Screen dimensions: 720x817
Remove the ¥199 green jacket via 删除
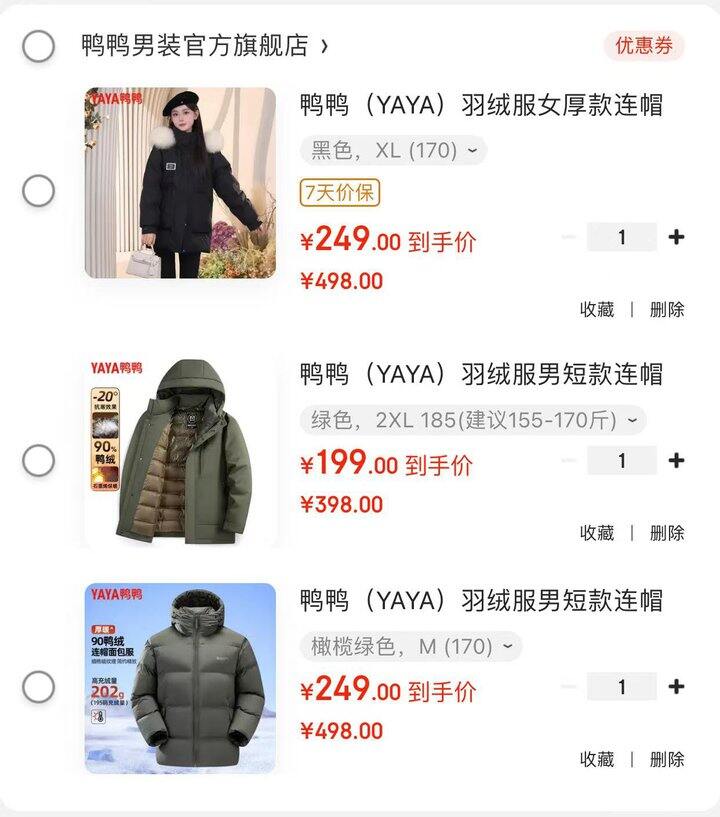click(x=667, y=533)
